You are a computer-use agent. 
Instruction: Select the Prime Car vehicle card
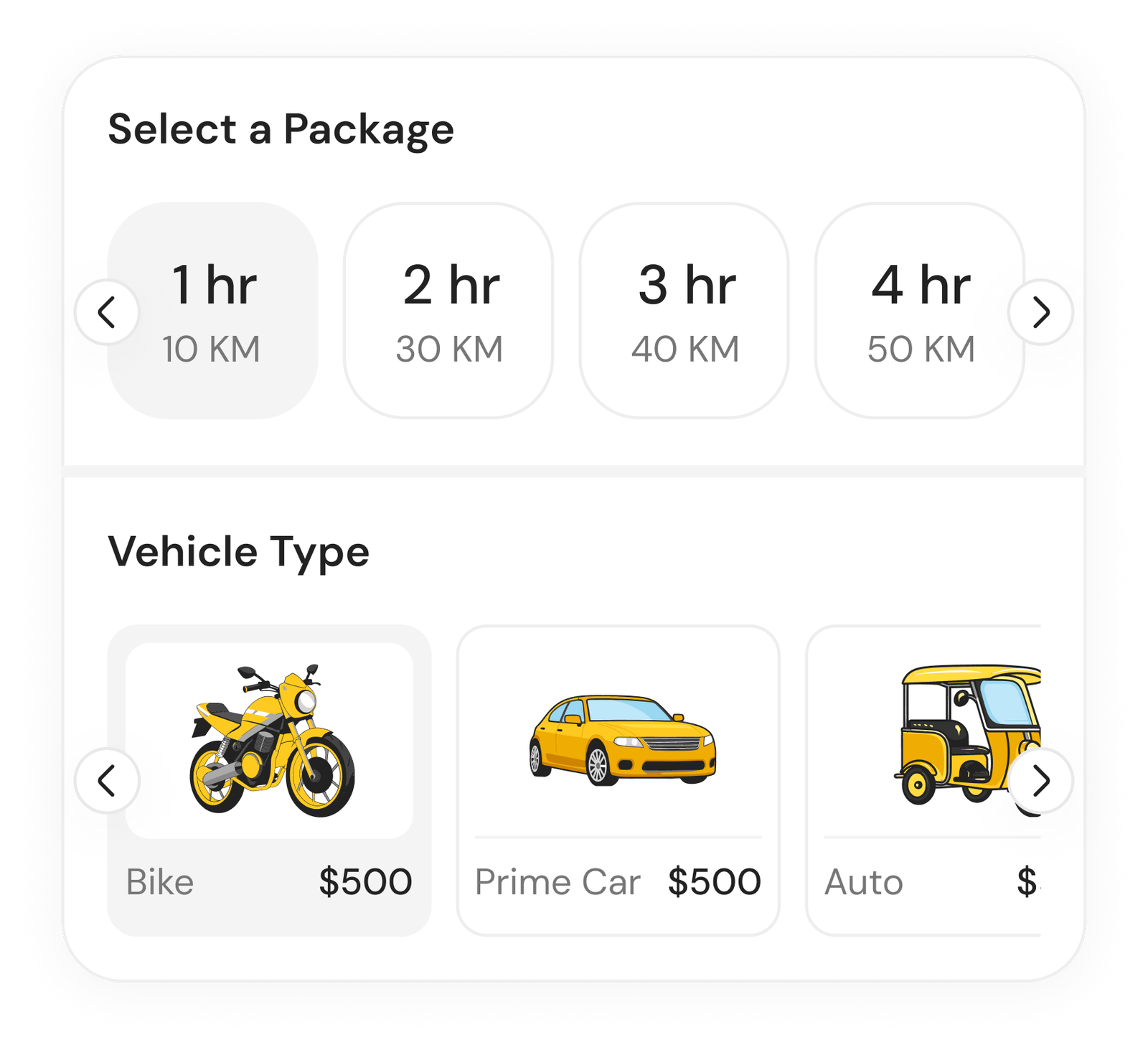pos(618,780)
